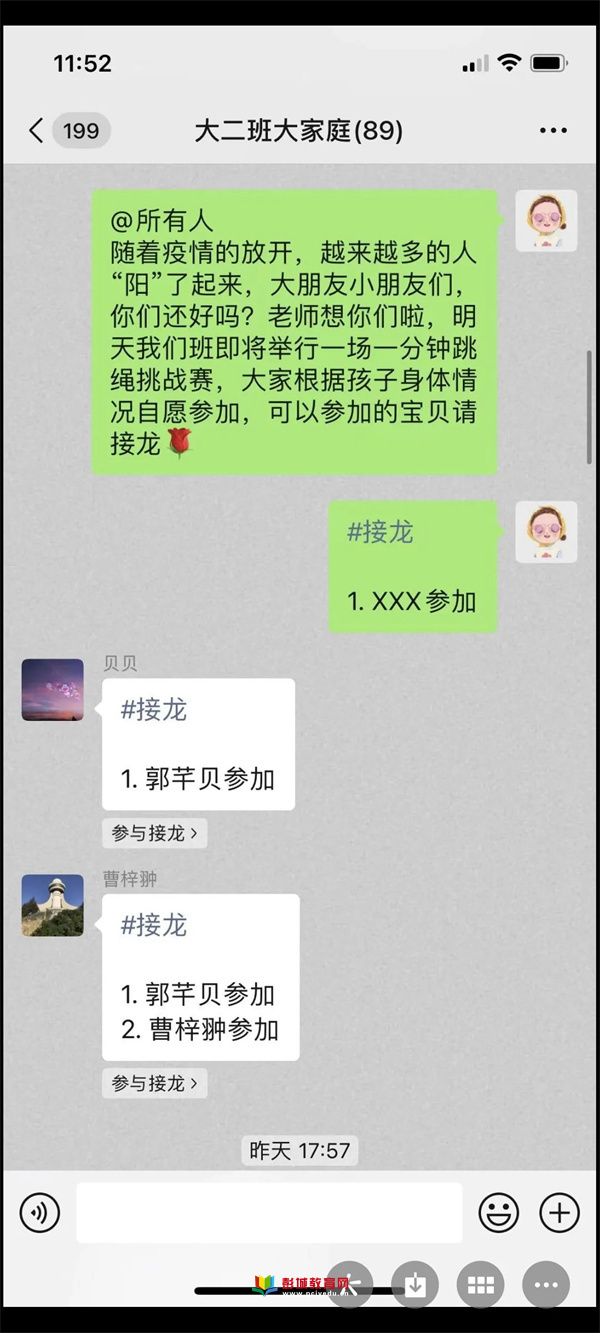Open 曹梓翀's 接龙 message bubble
This screenshot has height=1333, width=600.
click(x=200, y=977)
